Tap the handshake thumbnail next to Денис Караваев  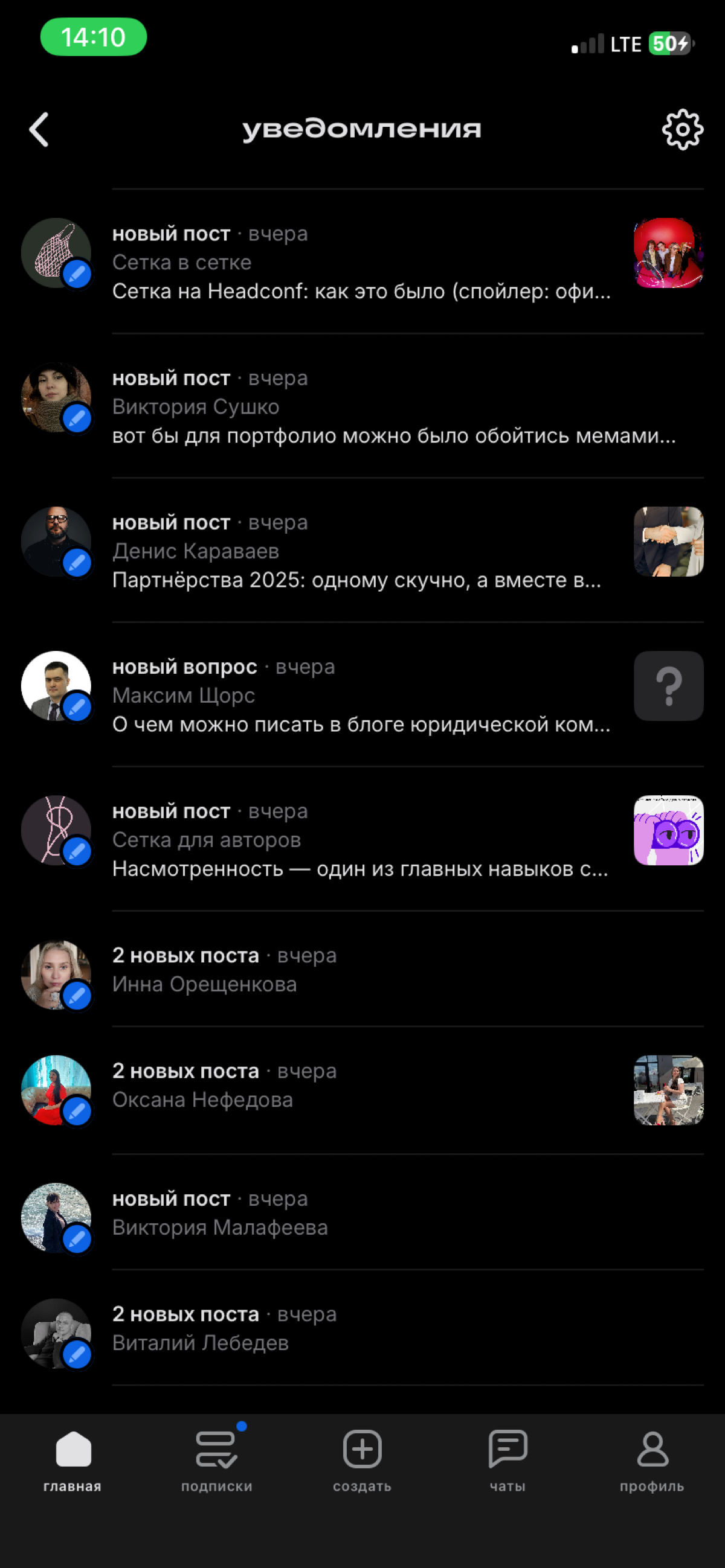tap(668, 542)
